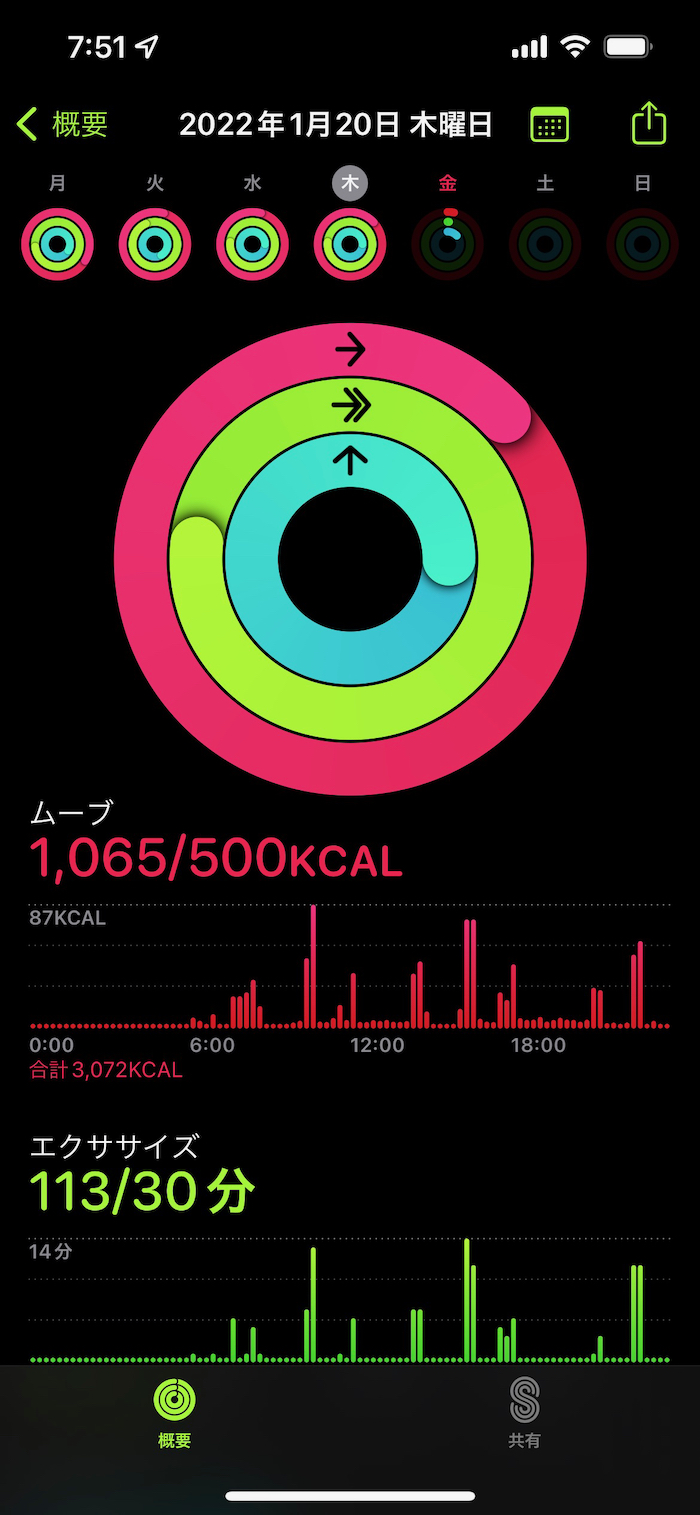Go back to 概要
Viewport: 700px width, 1515px height.
pyautogui.click(x=62, y=125)
